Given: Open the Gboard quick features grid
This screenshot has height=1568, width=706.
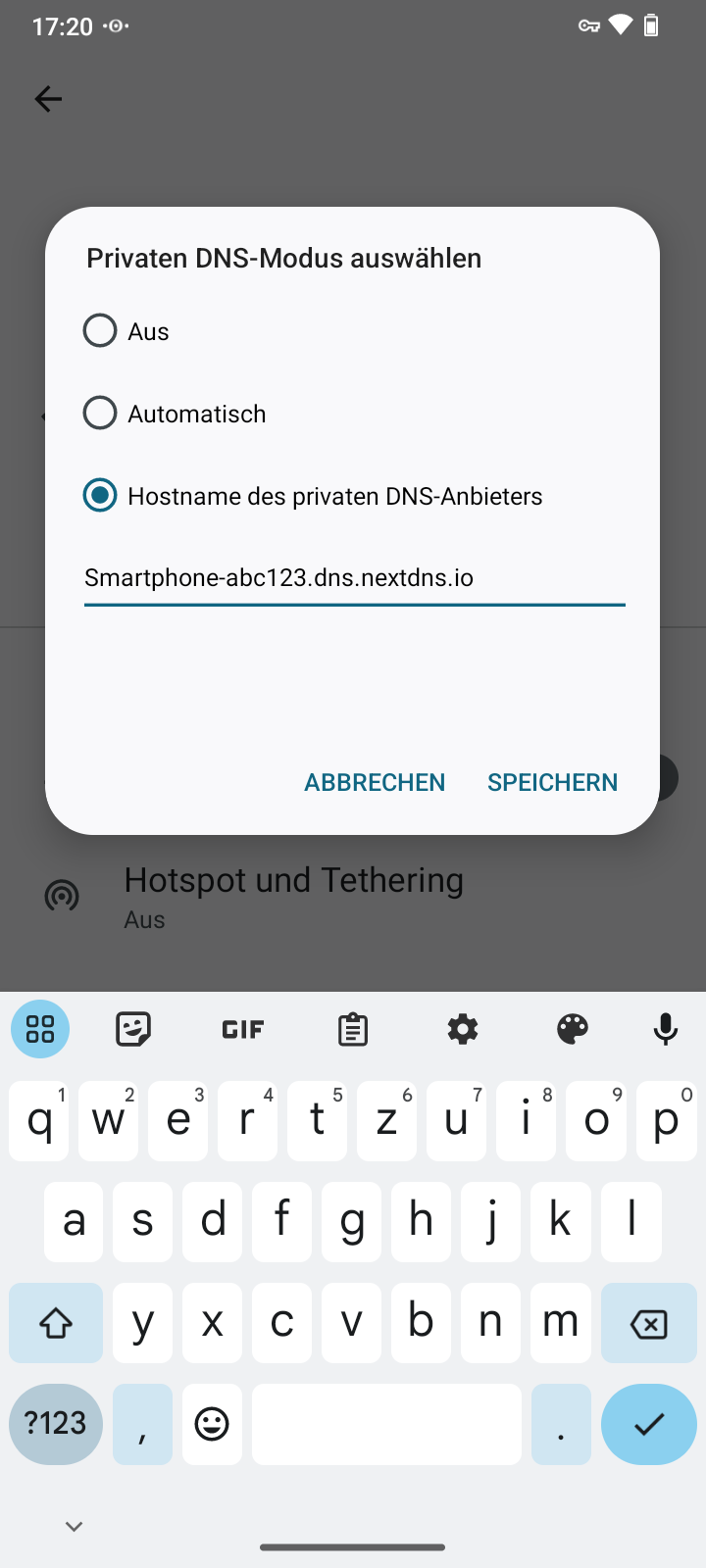Looking at the screenshot, I should [x=39, y=1028].
